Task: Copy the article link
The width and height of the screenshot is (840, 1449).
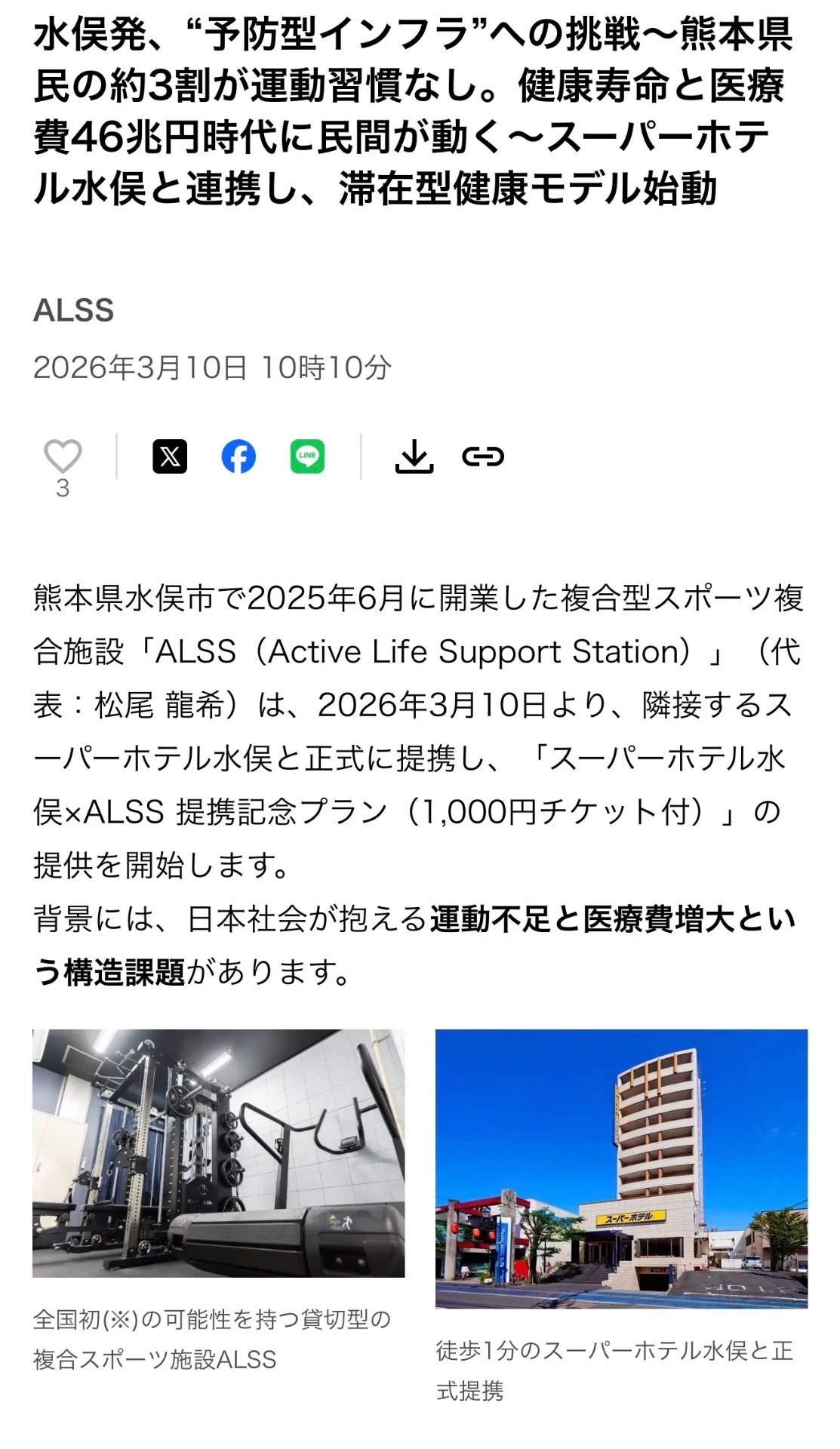Action: (483, 457)
